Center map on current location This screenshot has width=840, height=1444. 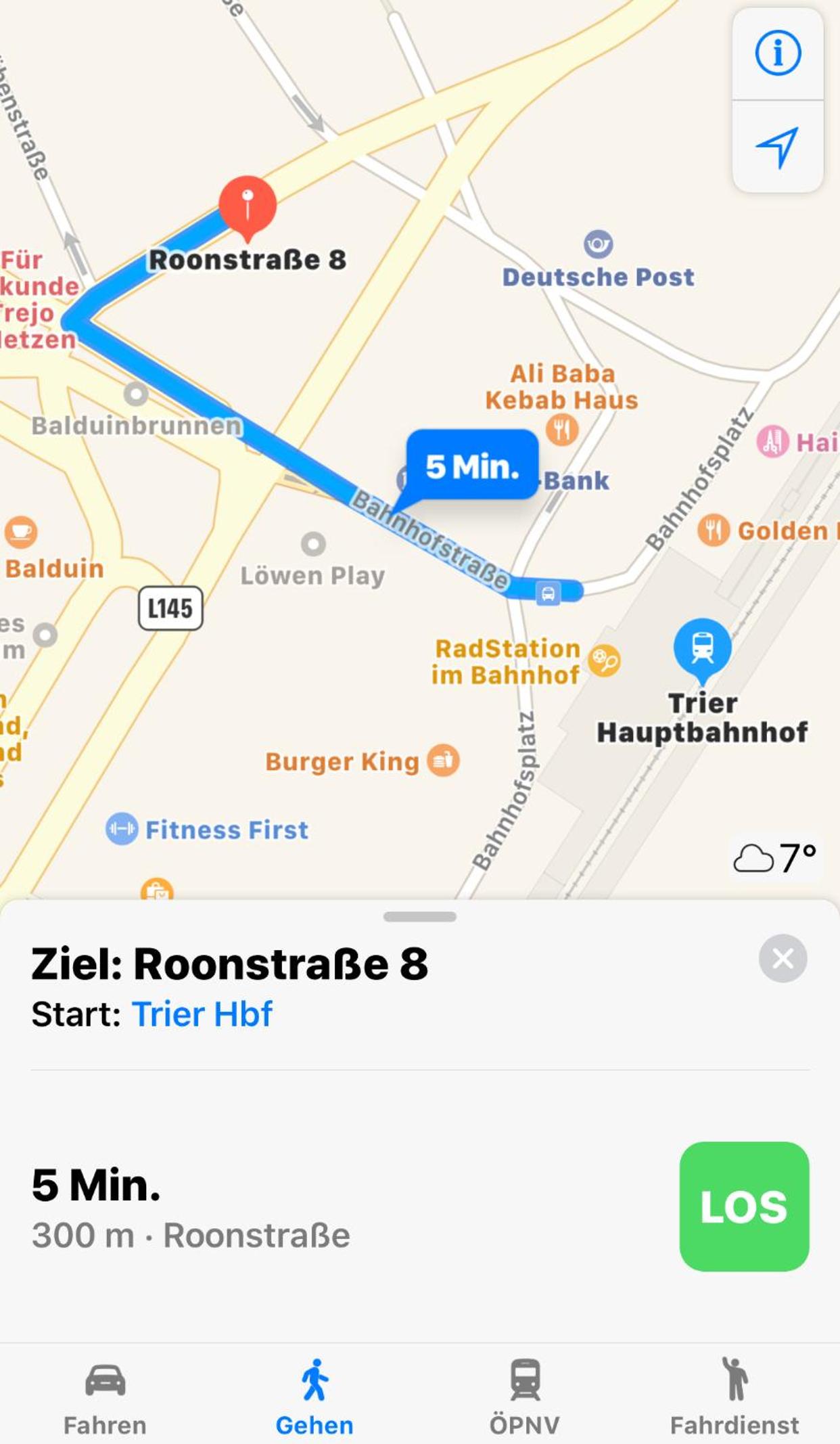click(778, 146)
